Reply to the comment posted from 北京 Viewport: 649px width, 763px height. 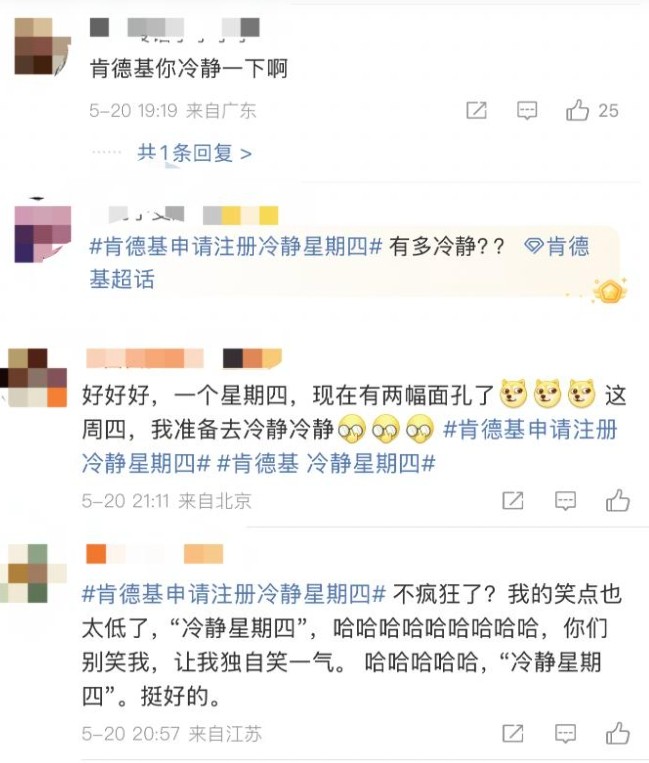pyautogui.click(x=565, y=500)
